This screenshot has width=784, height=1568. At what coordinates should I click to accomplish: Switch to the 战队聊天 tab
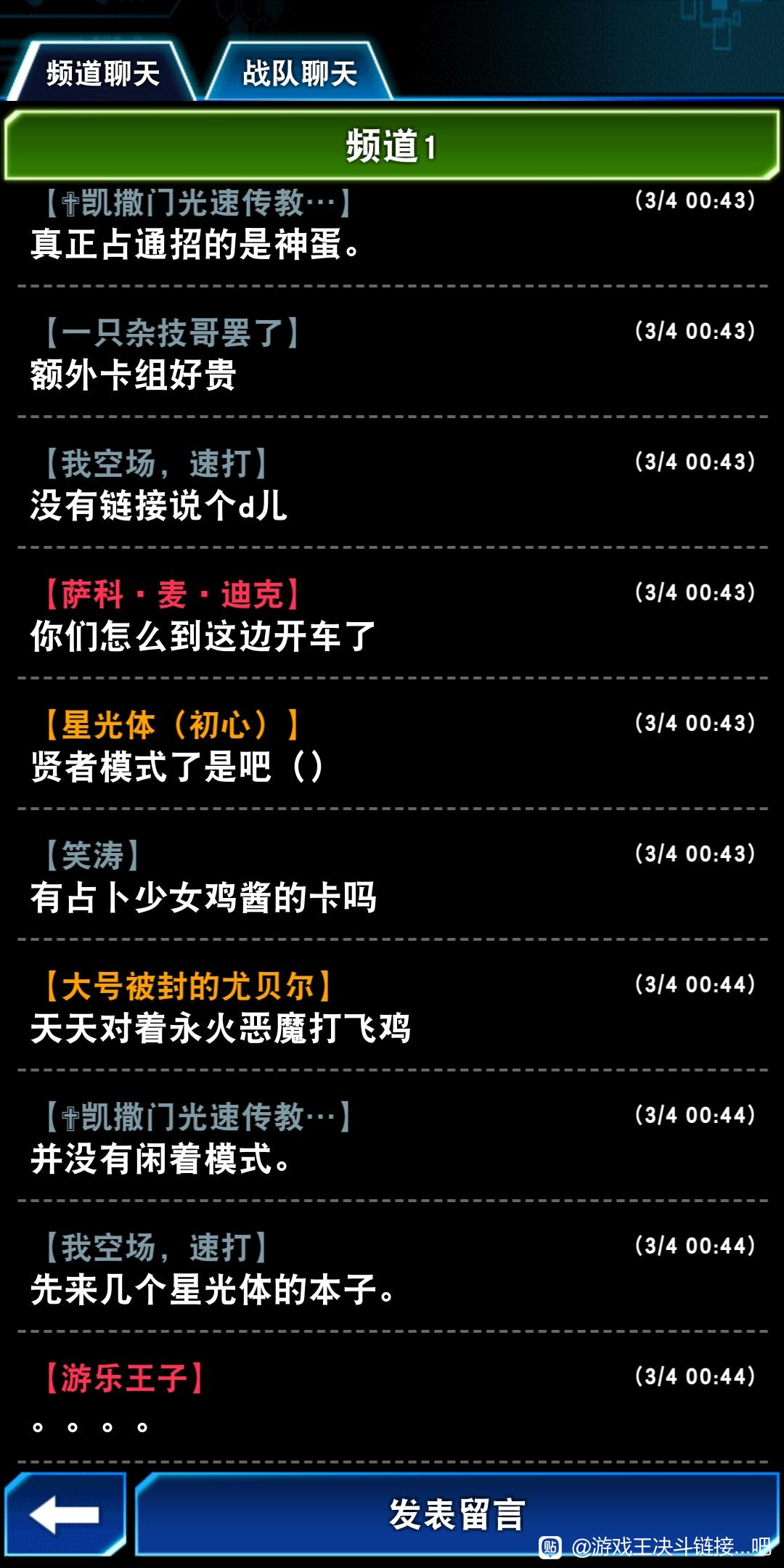(x=299, y=72)
